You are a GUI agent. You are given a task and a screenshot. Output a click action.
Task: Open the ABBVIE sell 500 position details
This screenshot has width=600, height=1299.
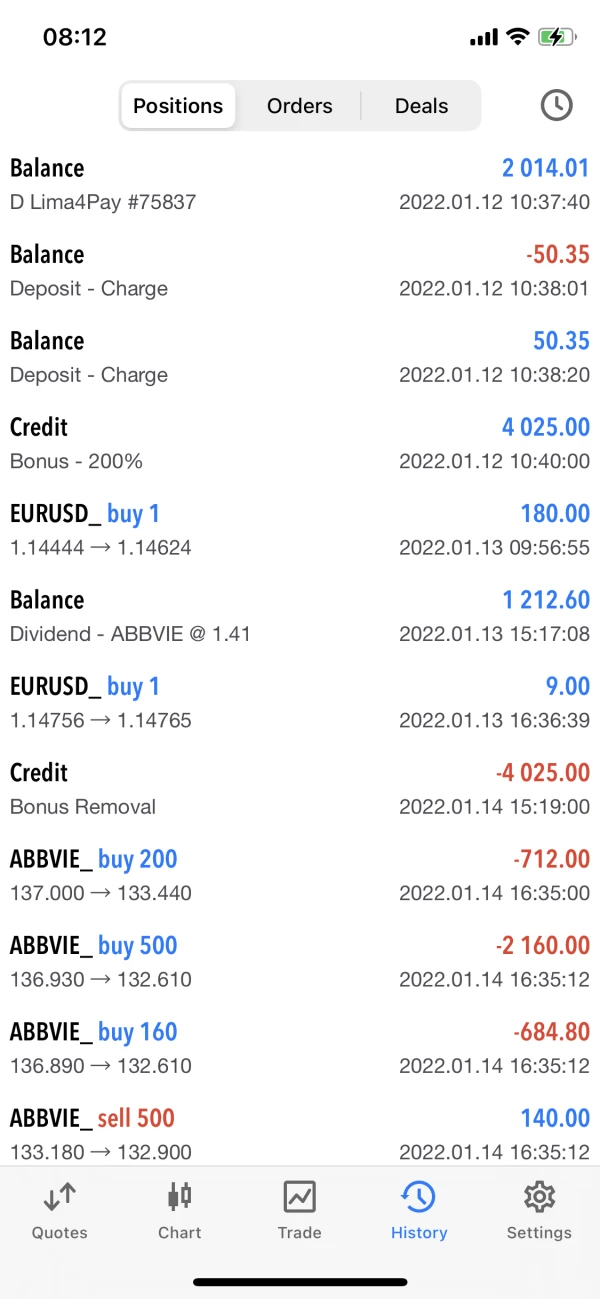point(300,1134)
